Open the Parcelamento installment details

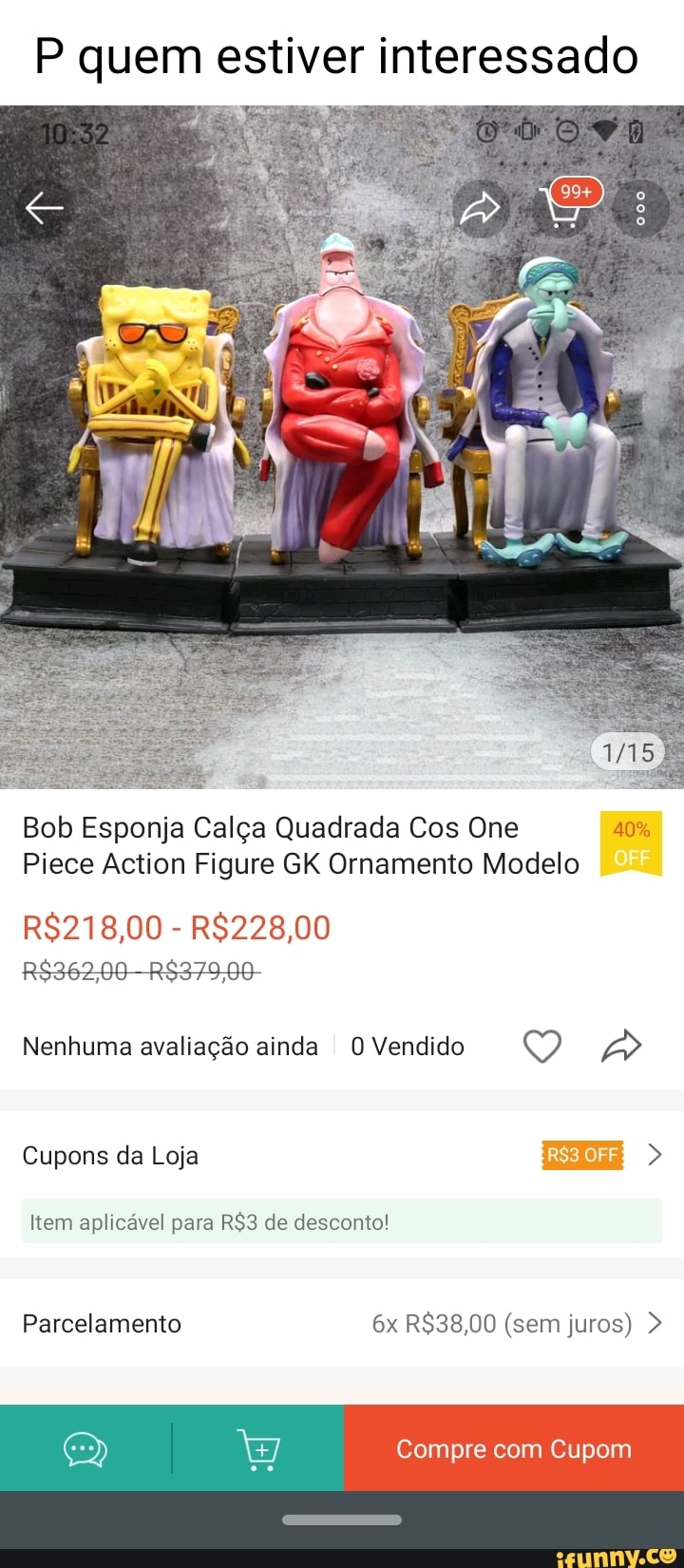coord(655,1323)
